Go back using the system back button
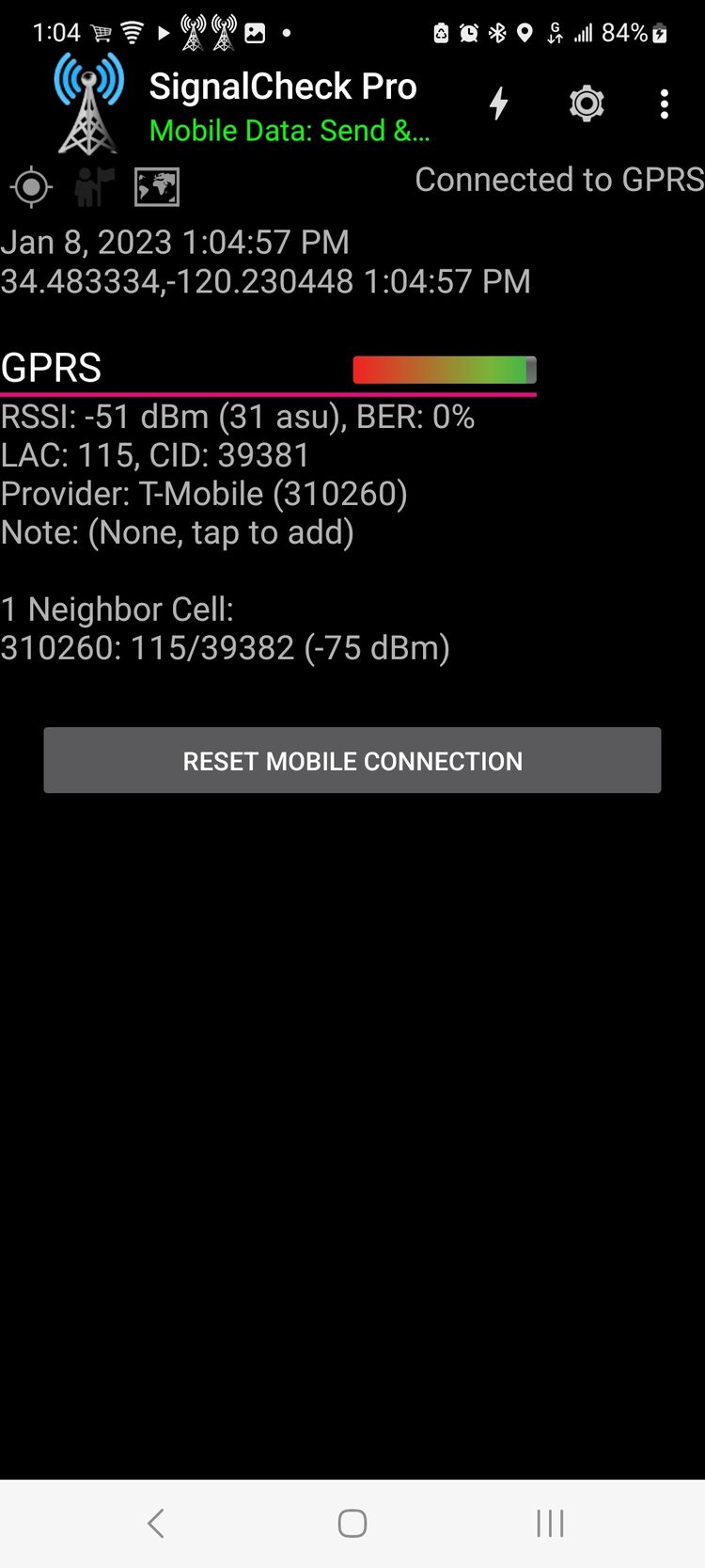Image resolution: width=705 pixels, height=1568 pixels. click(x=156, y=1523)
